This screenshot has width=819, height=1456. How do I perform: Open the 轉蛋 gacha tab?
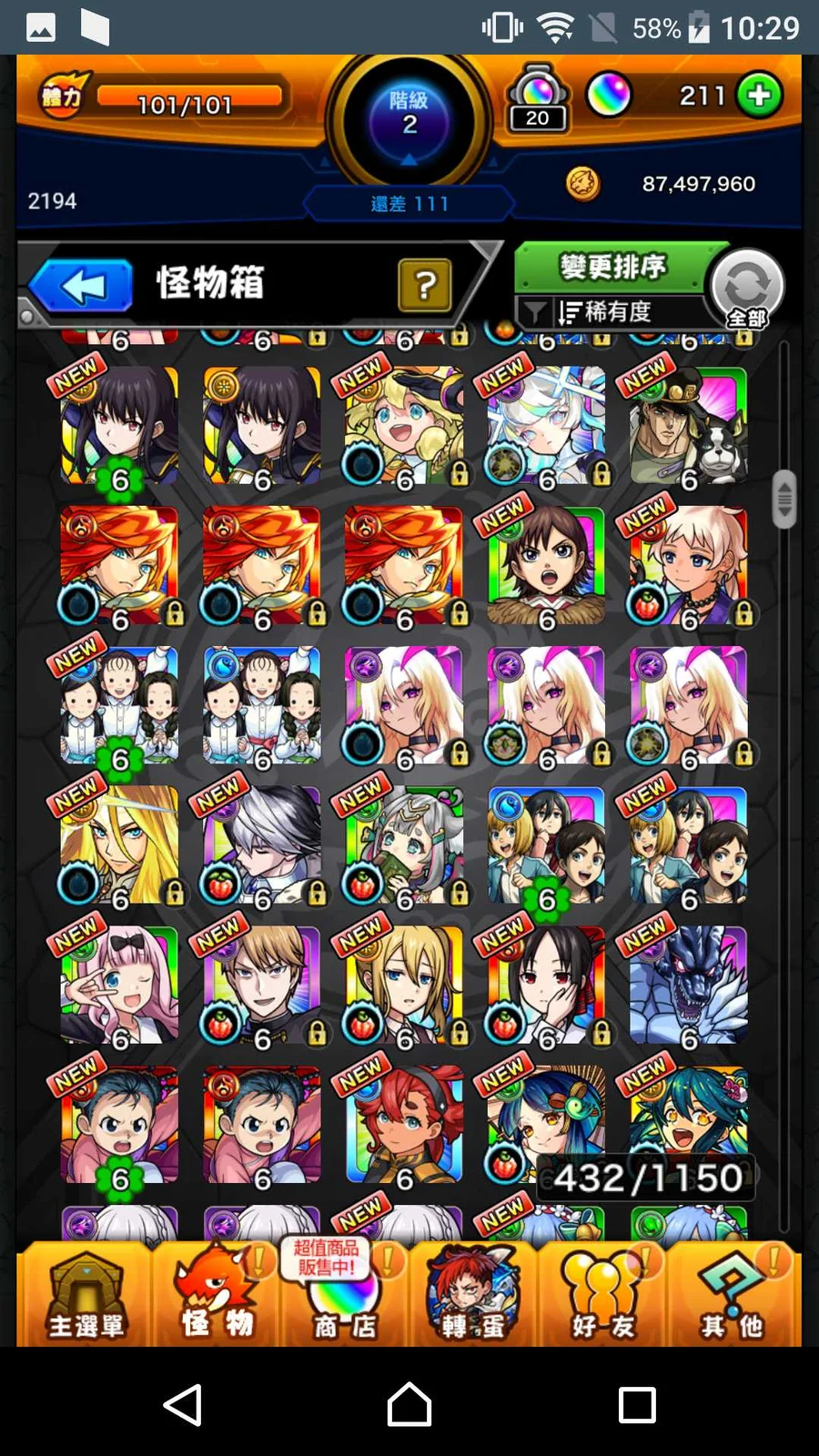[473, 1294]
